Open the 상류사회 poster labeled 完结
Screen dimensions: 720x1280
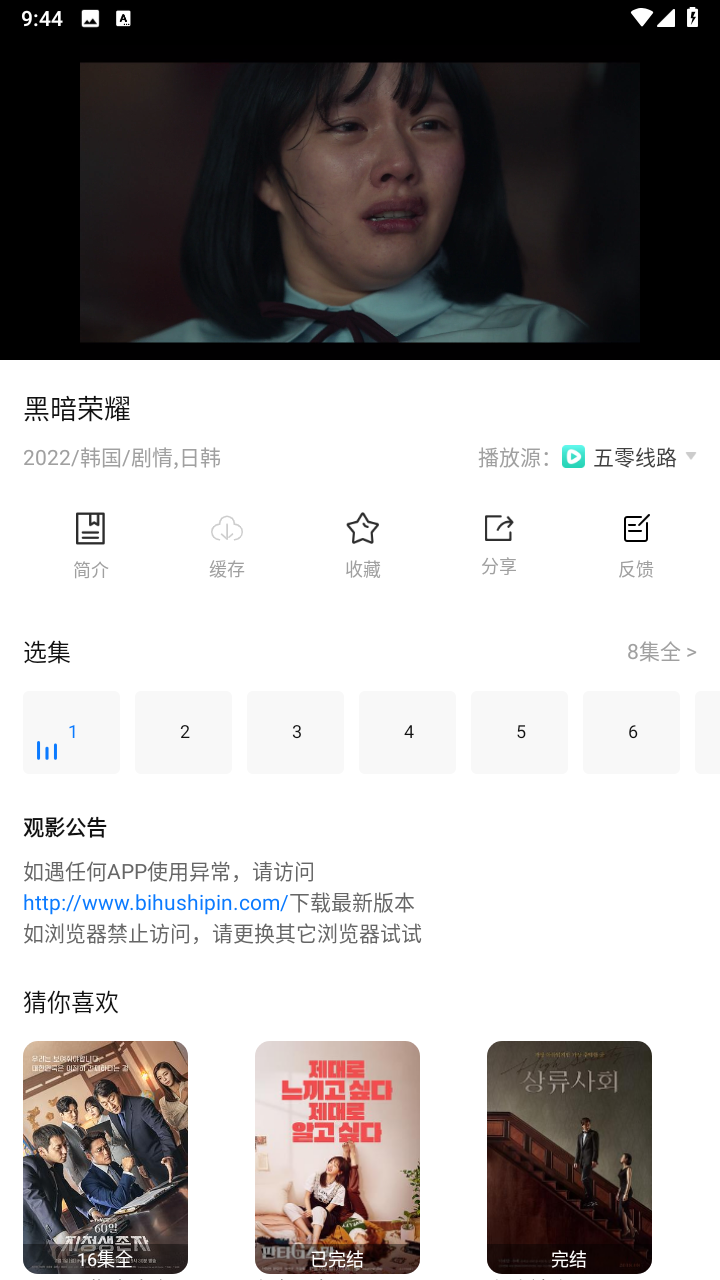[x=569, y=1156]
